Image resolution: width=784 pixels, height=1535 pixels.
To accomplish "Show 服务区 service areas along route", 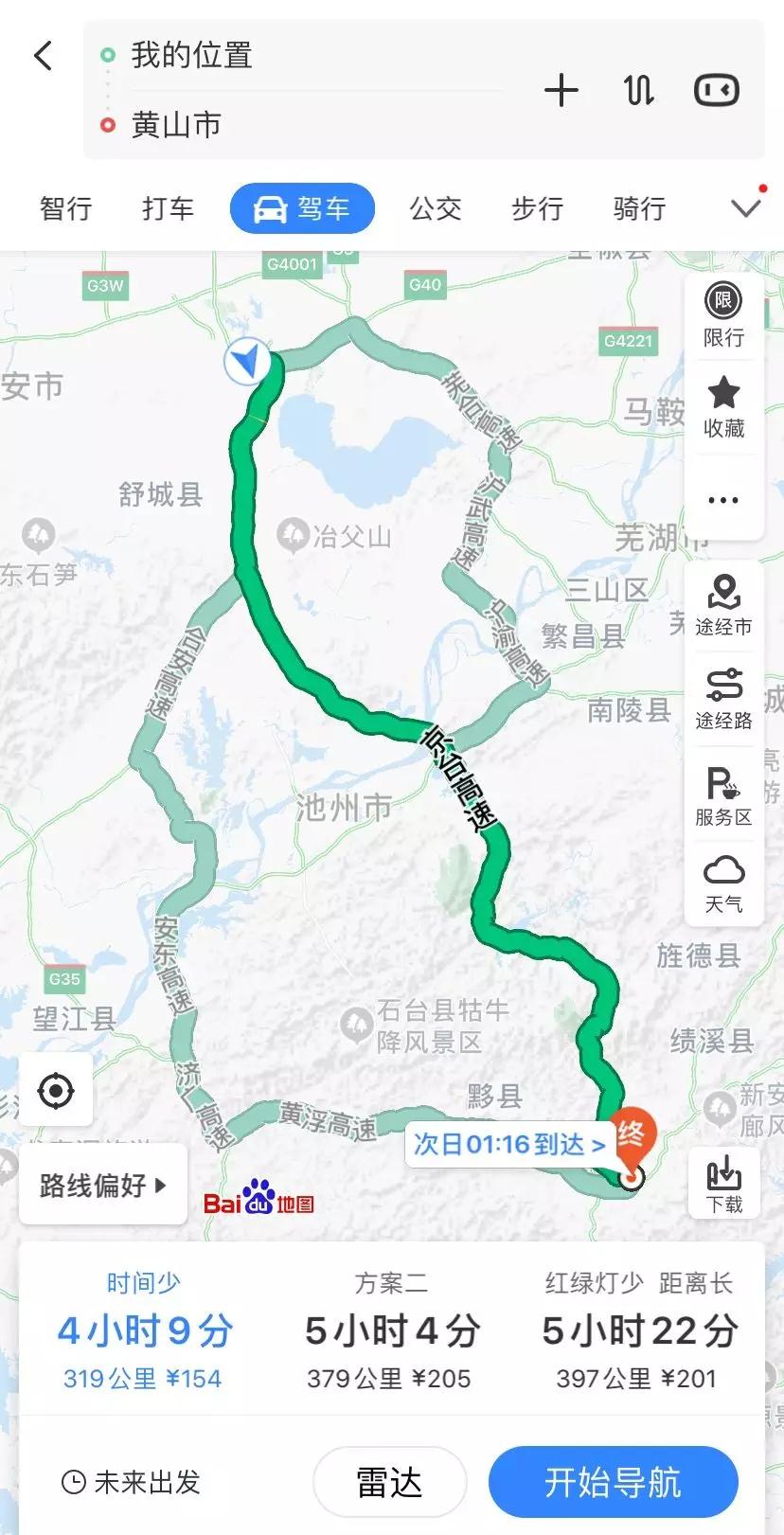I will (x=723, y=796).
